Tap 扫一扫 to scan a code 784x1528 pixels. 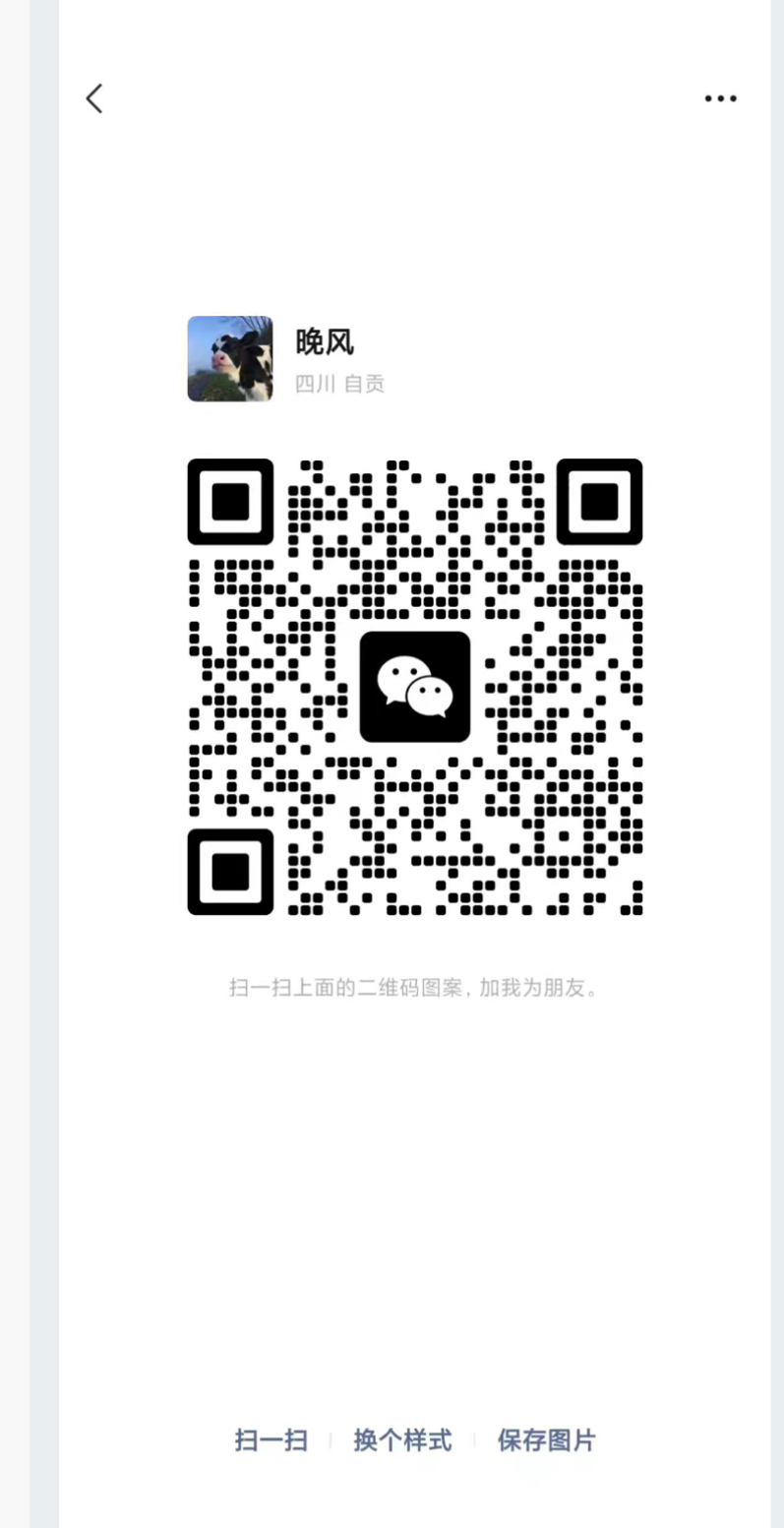(271, 1440)
